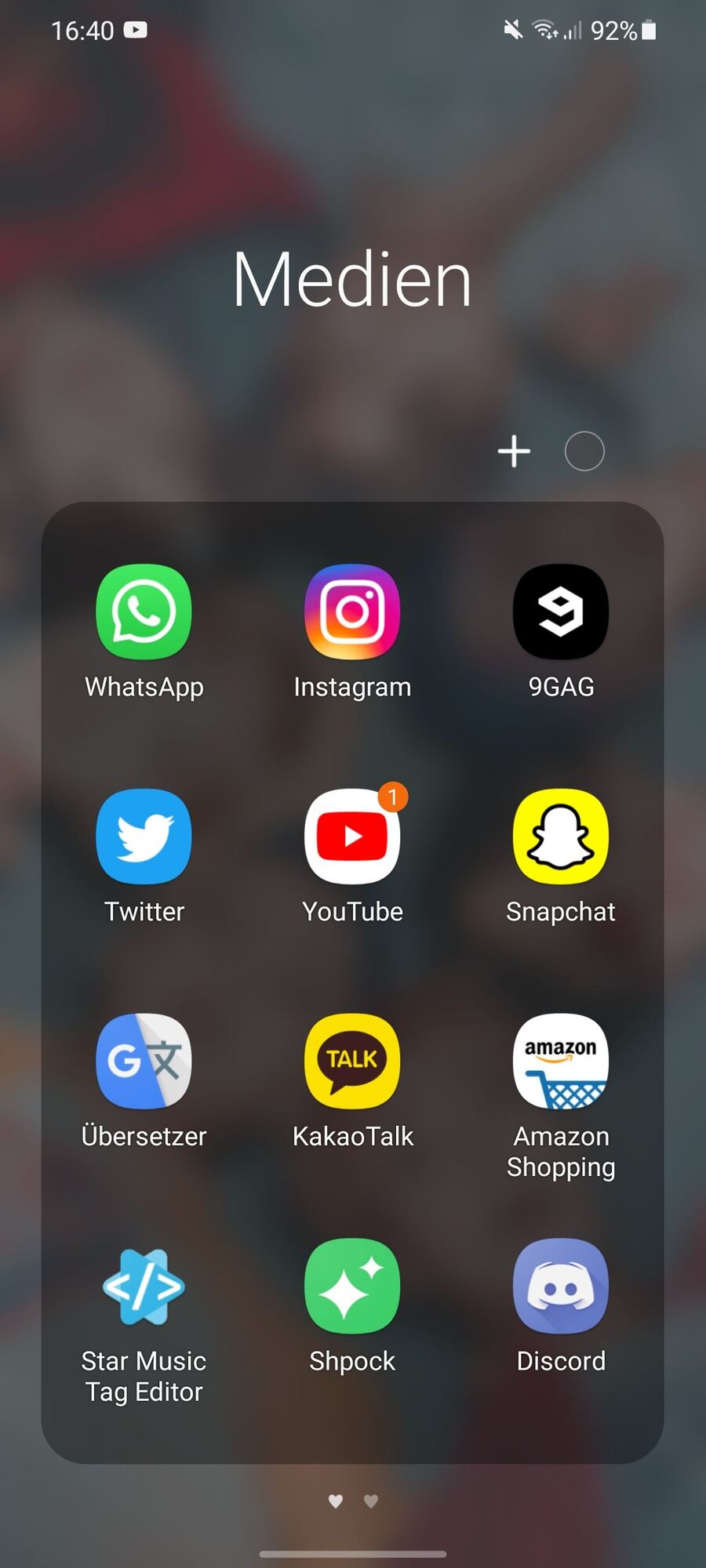
Task: Launch Shpock
Action: pyautogui.click(x=352, y=1287)
